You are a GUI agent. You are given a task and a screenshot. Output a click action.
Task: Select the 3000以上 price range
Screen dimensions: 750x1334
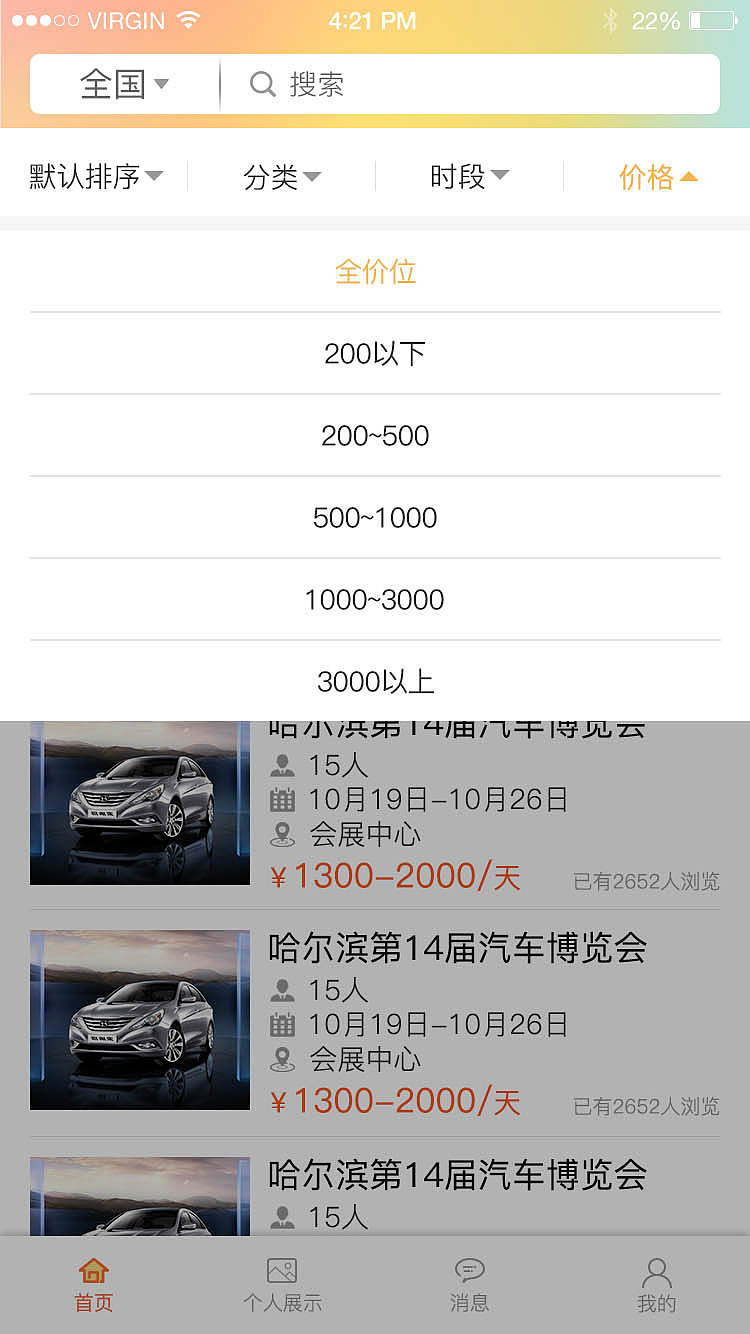click(375, 681)
